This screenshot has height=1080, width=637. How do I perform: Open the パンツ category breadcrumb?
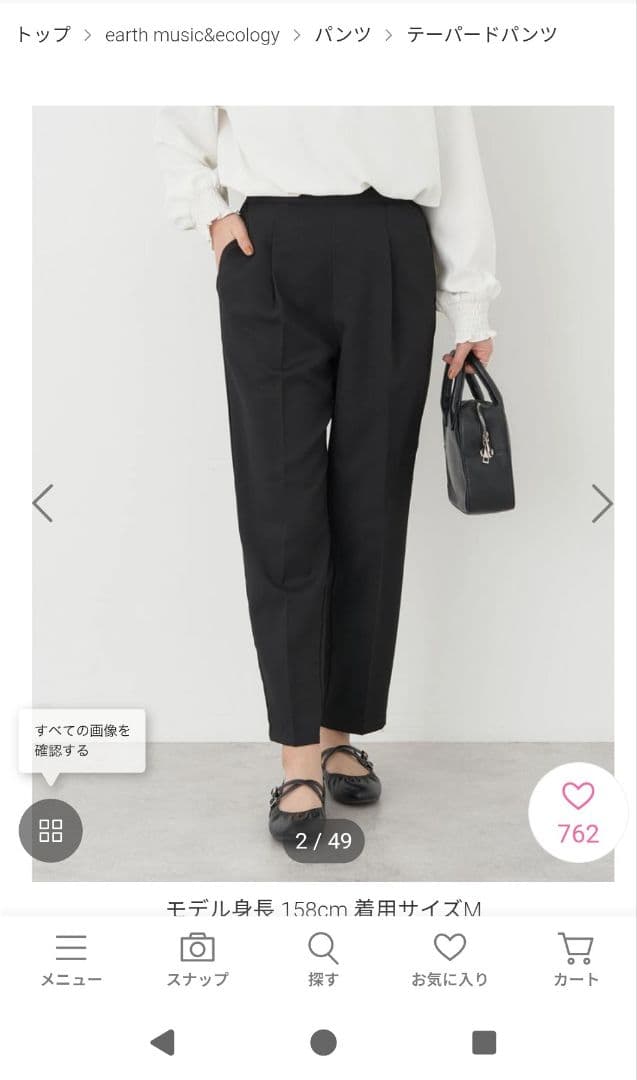[342, 35]
